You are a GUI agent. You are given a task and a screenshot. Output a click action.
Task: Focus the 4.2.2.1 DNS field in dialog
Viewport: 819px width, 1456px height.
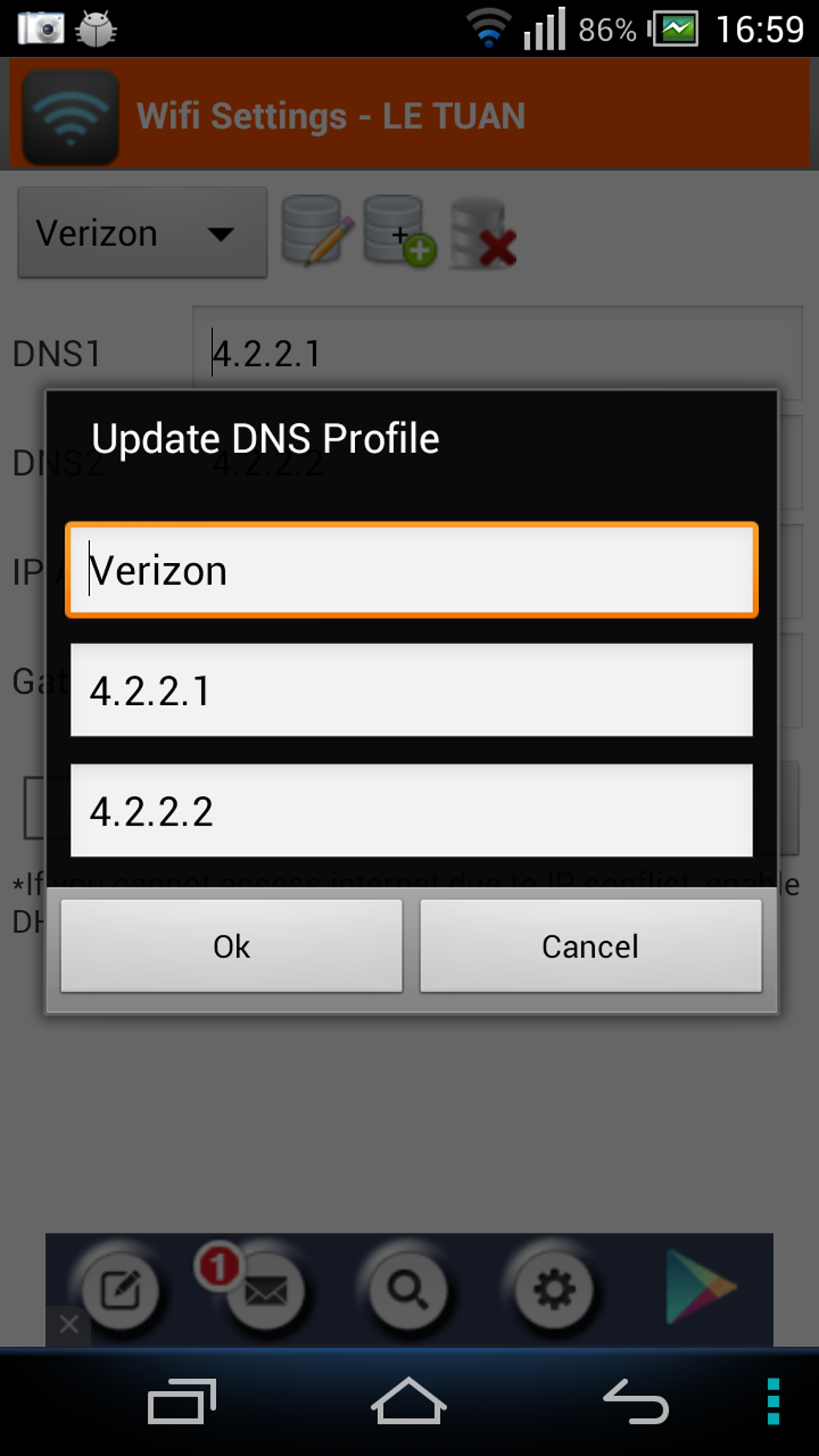[x=412, y=690]
